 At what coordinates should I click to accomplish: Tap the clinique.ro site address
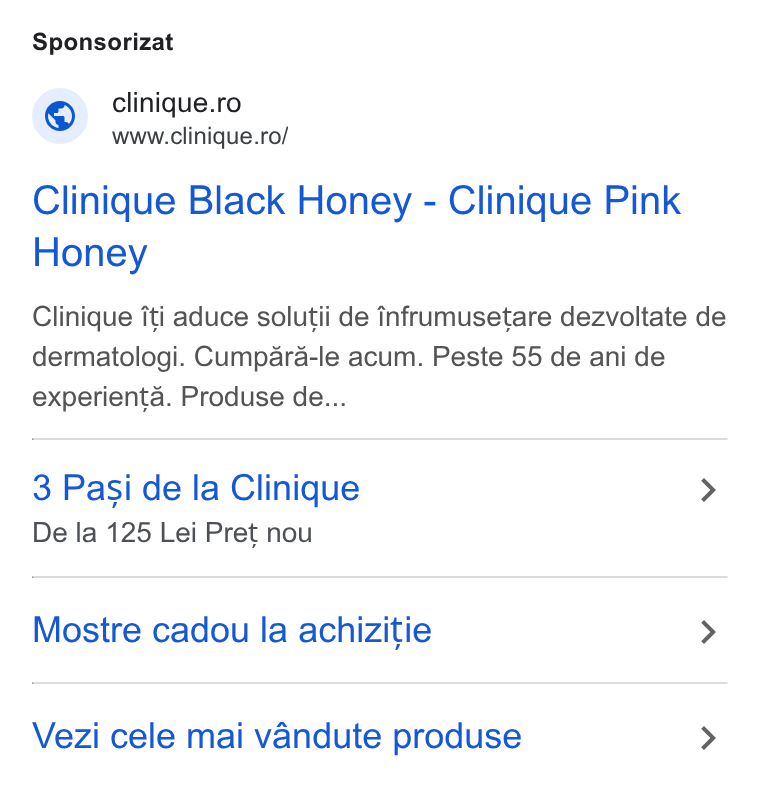coord(200,136)
